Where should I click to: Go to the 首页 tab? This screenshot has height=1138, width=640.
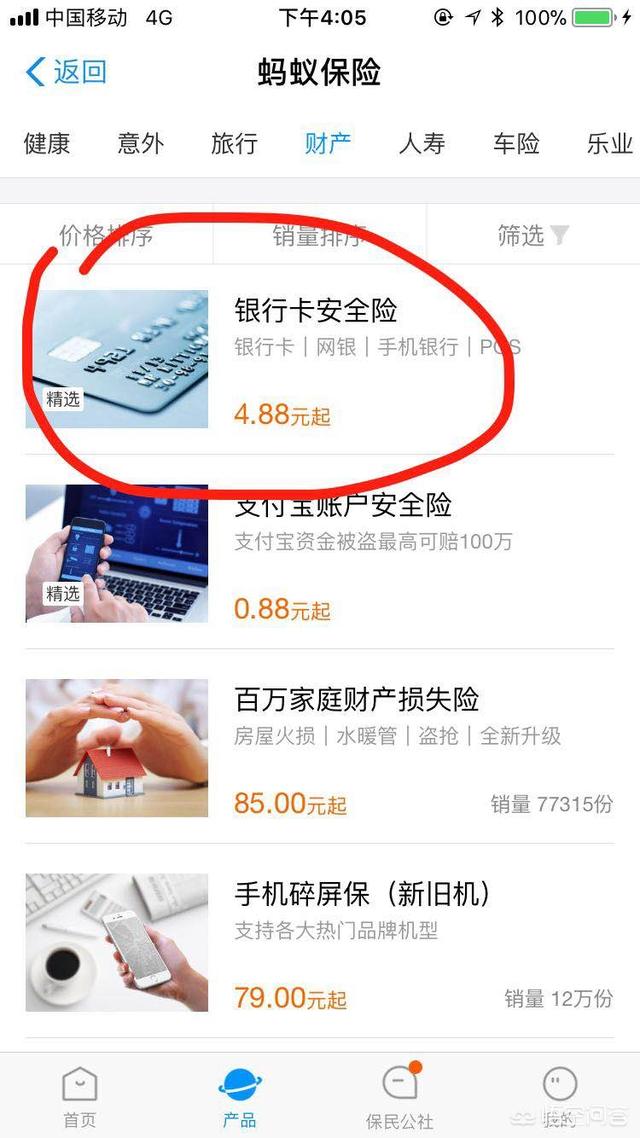pyautogui.click(x=79, y=1095)
